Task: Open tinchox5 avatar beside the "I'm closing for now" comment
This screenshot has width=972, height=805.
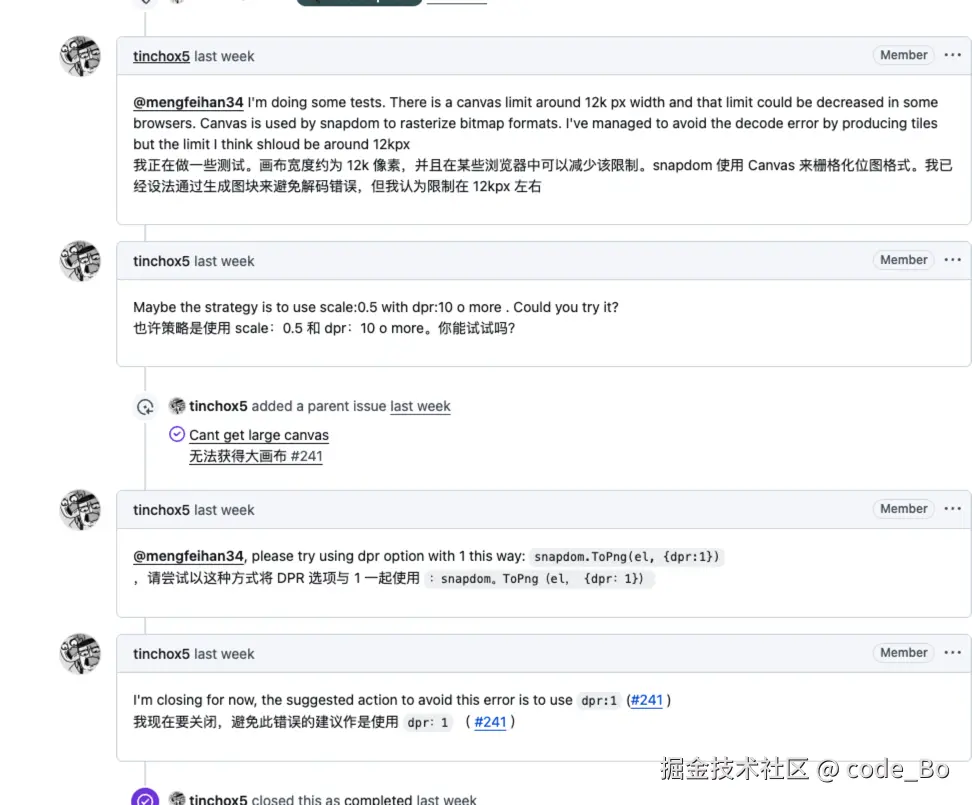Action: tap(80, 654)
